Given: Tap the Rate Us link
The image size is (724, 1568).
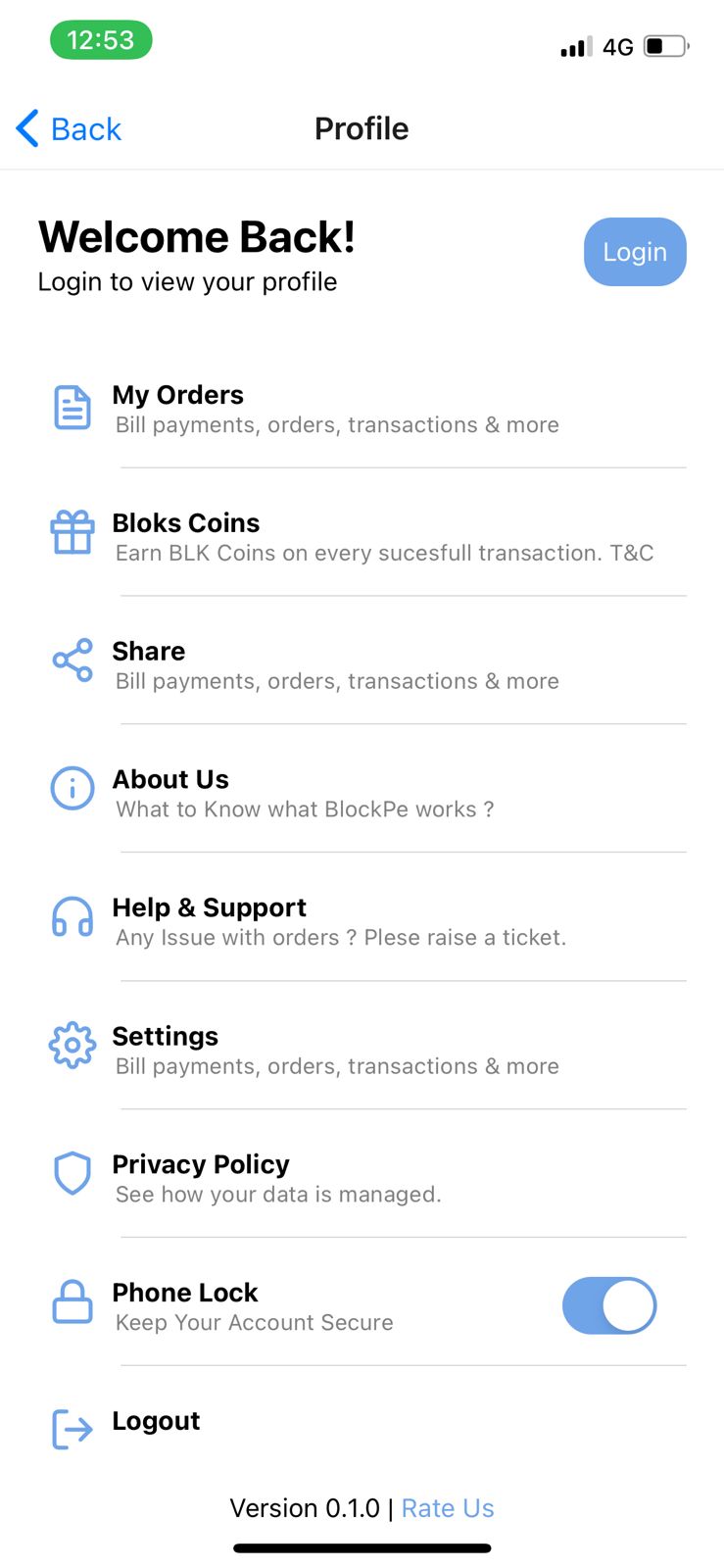Looking at the screenshot, I should pyautogui.click(x=448, y=1508).
